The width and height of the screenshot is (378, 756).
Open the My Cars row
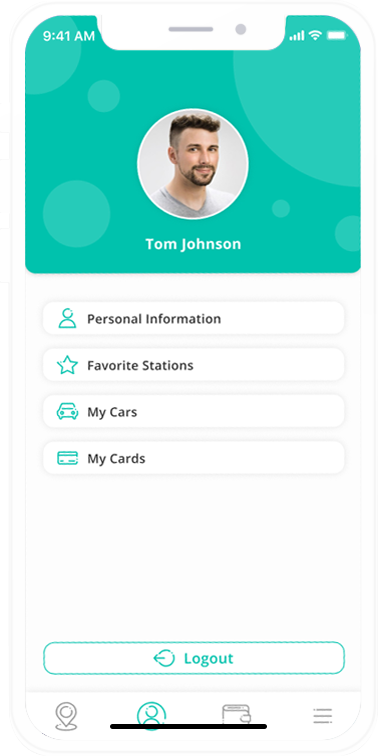point(194,412)
